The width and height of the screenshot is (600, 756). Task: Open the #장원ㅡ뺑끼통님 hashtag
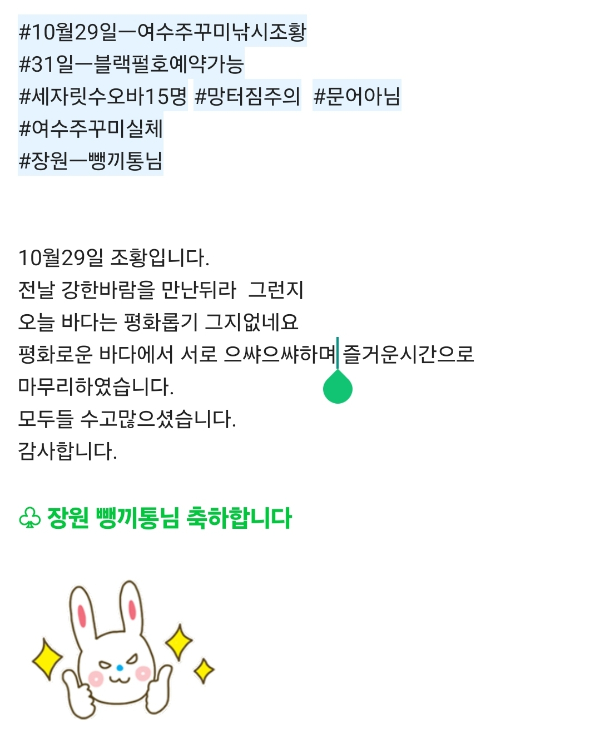[90, 160]
